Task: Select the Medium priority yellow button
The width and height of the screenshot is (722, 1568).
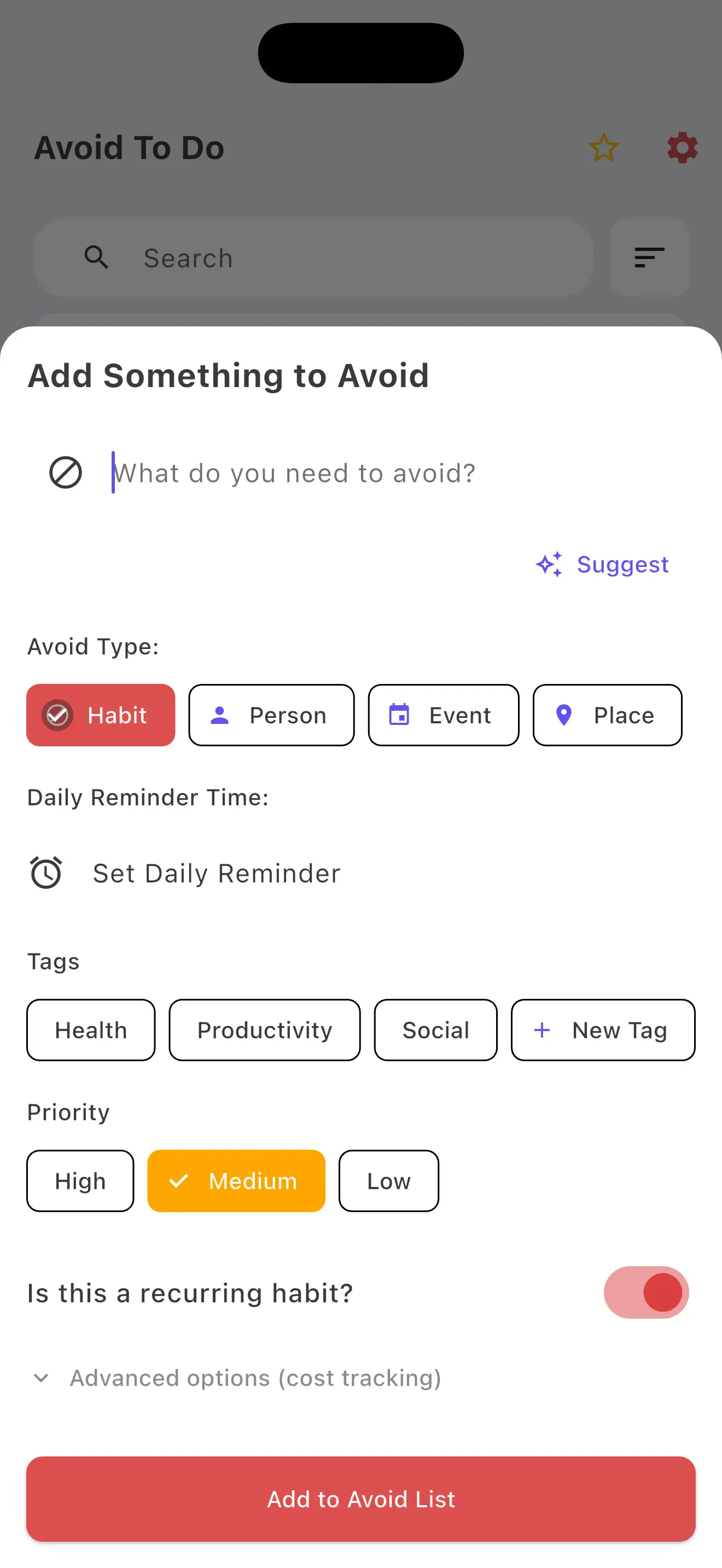Action: tap(236, 1180)
